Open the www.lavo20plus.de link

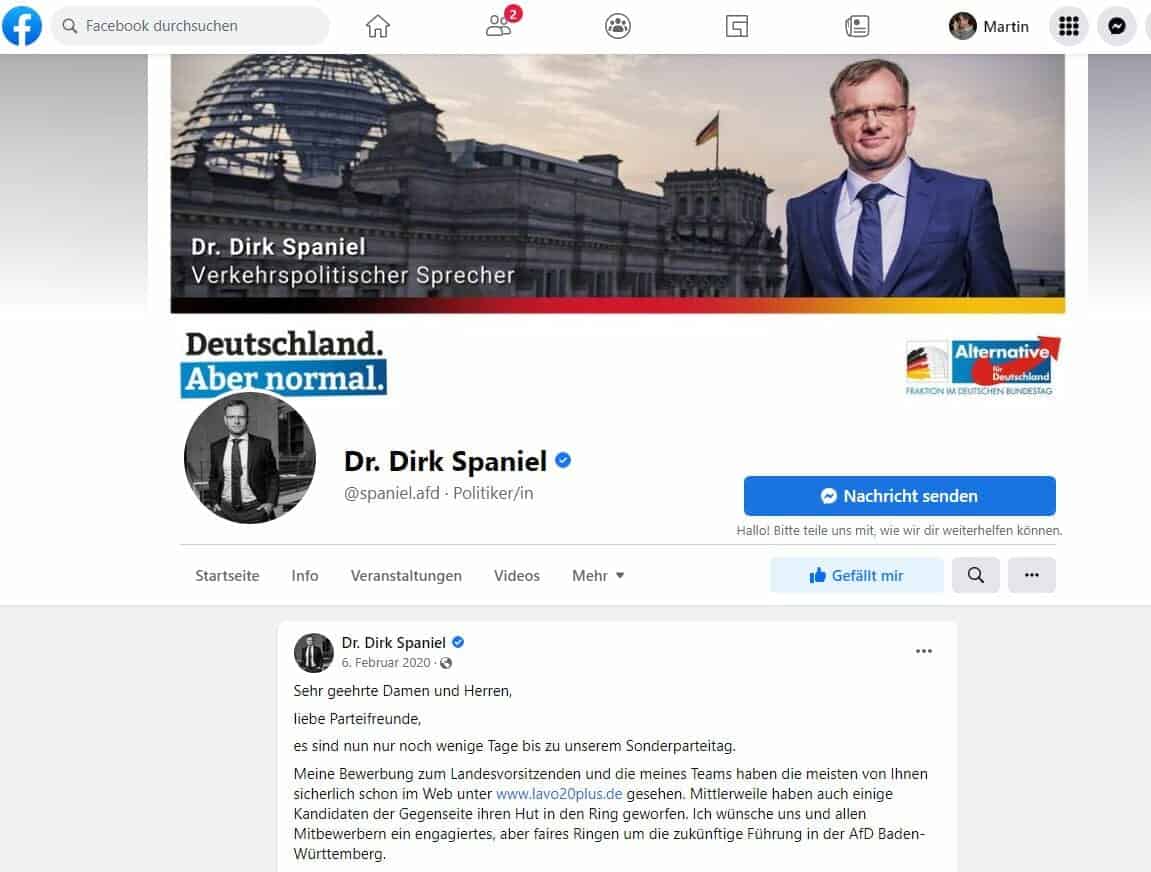[559, 794]
